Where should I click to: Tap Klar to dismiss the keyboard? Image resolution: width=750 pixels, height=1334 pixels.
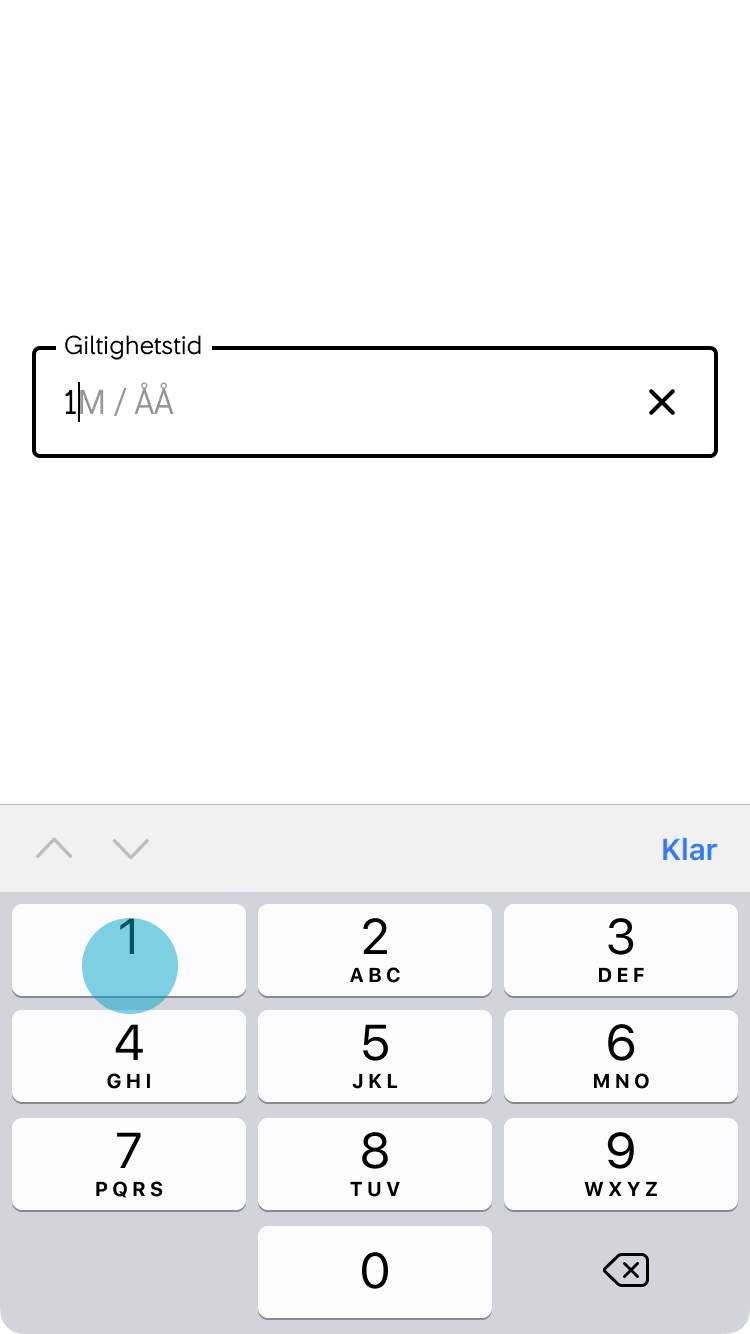coord(689,848)
